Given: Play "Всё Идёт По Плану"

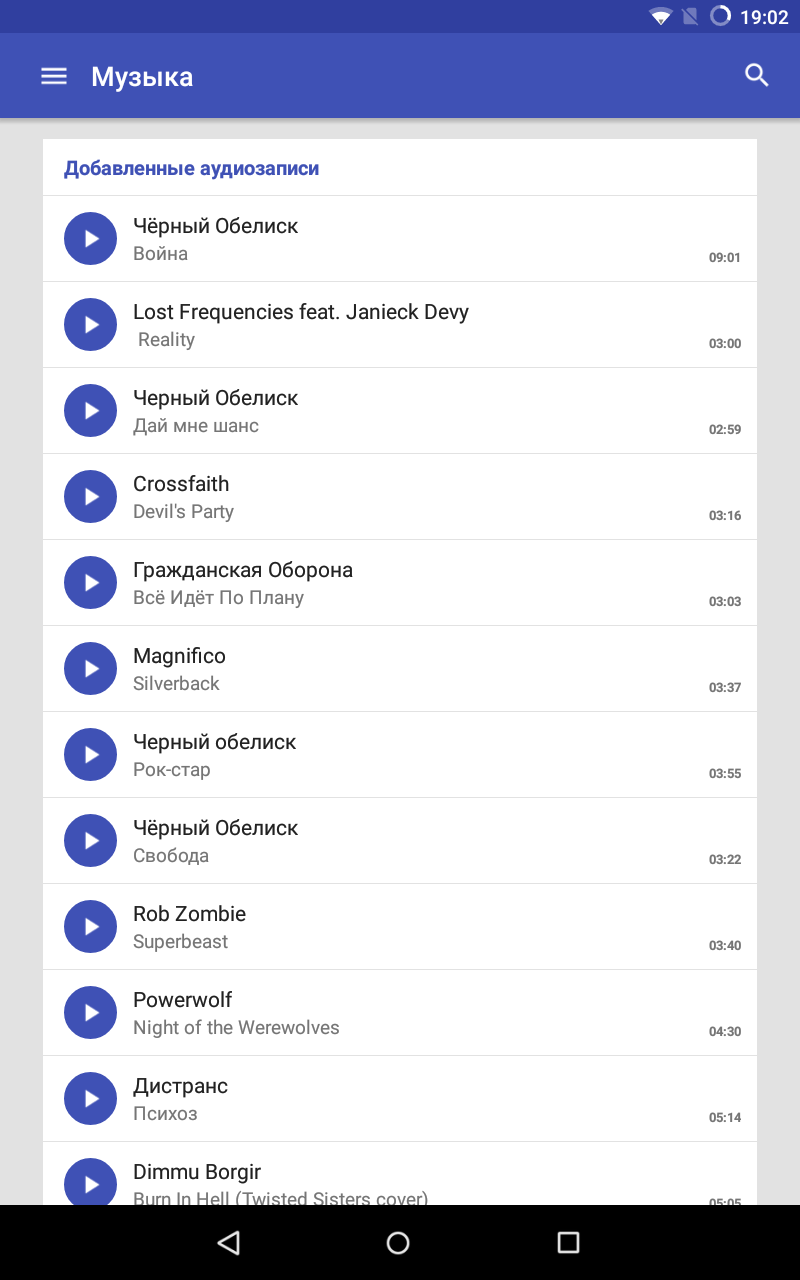Looking at the screenshot, I should (91, 583).
